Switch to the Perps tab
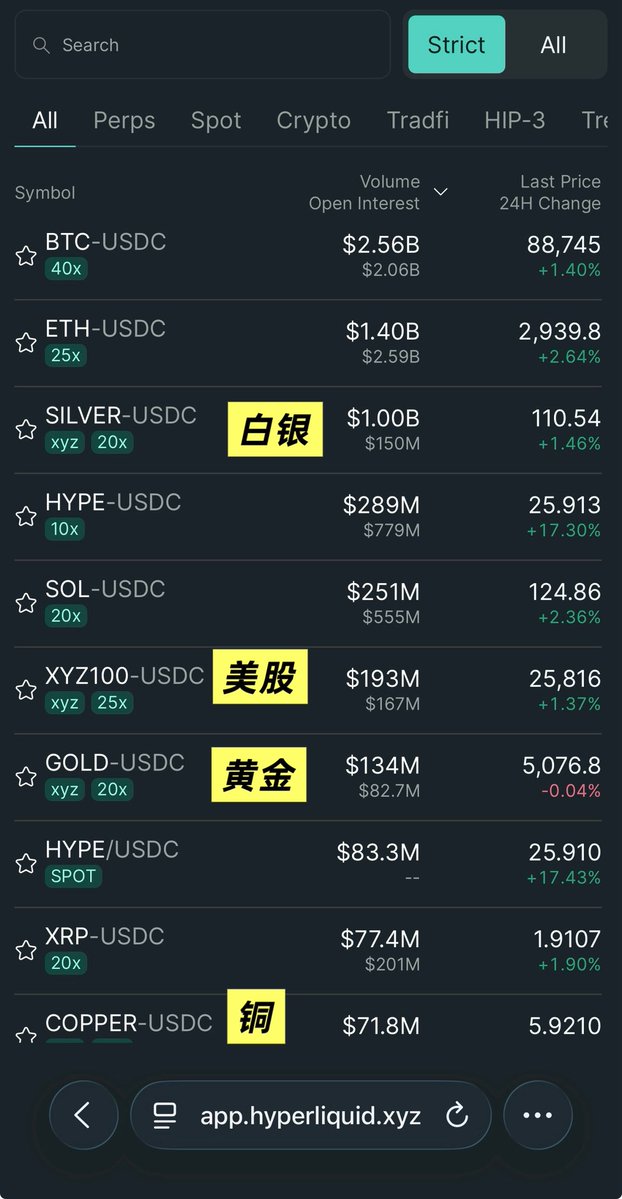 coord(124,121)
